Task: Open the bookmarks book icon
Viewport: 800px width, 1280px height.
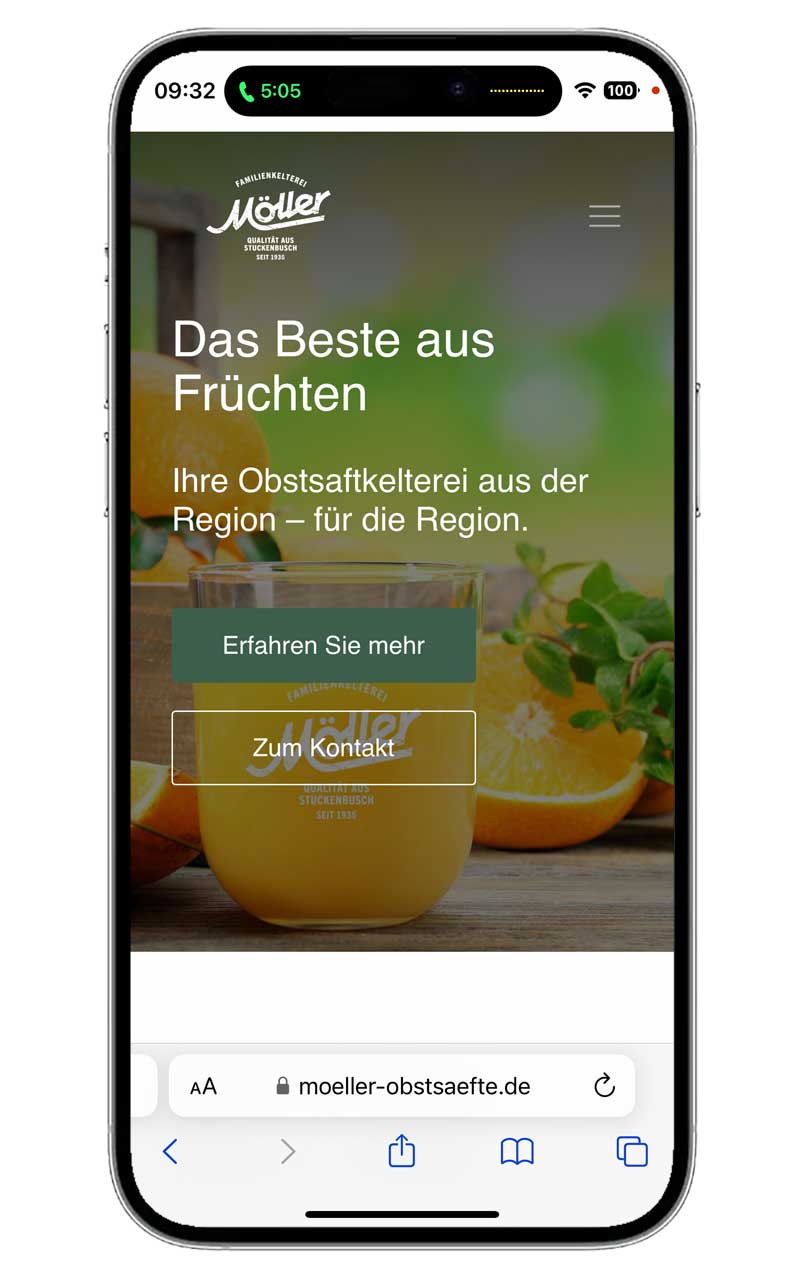Action: coord(517,1152)
